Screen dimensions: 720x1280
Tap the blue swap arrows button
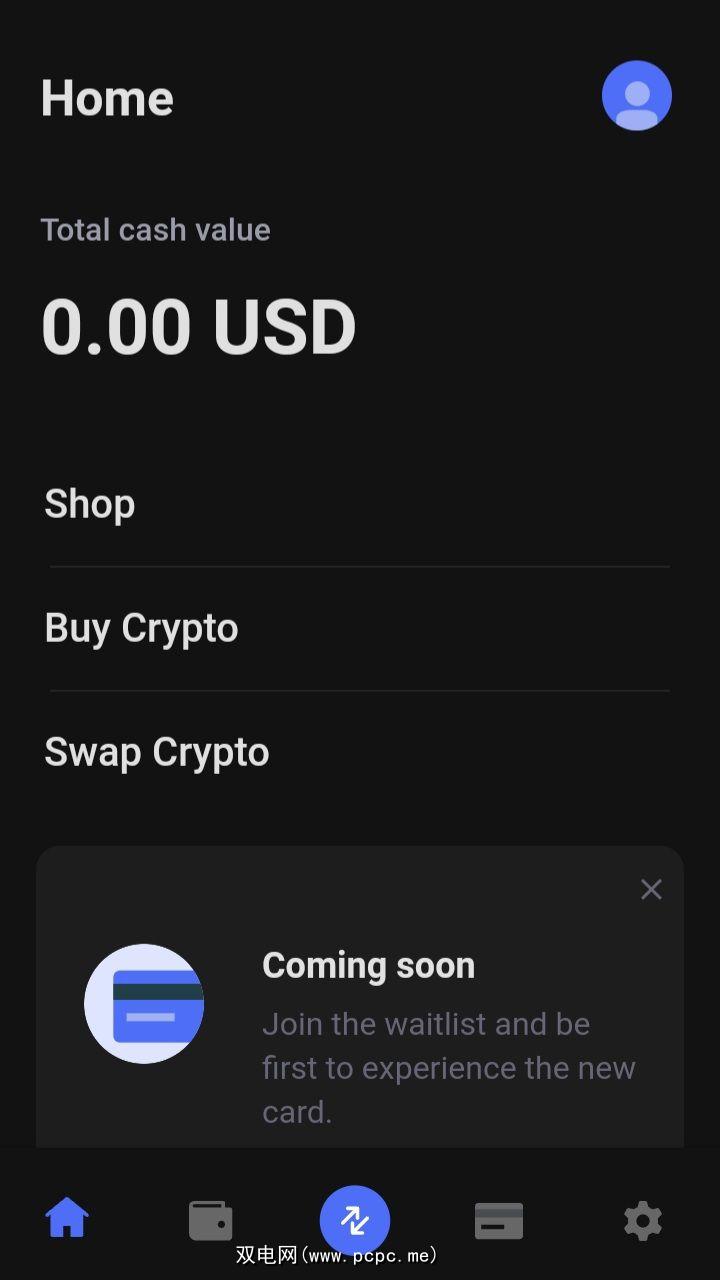pyautogui.click(x=355, y=1220)
